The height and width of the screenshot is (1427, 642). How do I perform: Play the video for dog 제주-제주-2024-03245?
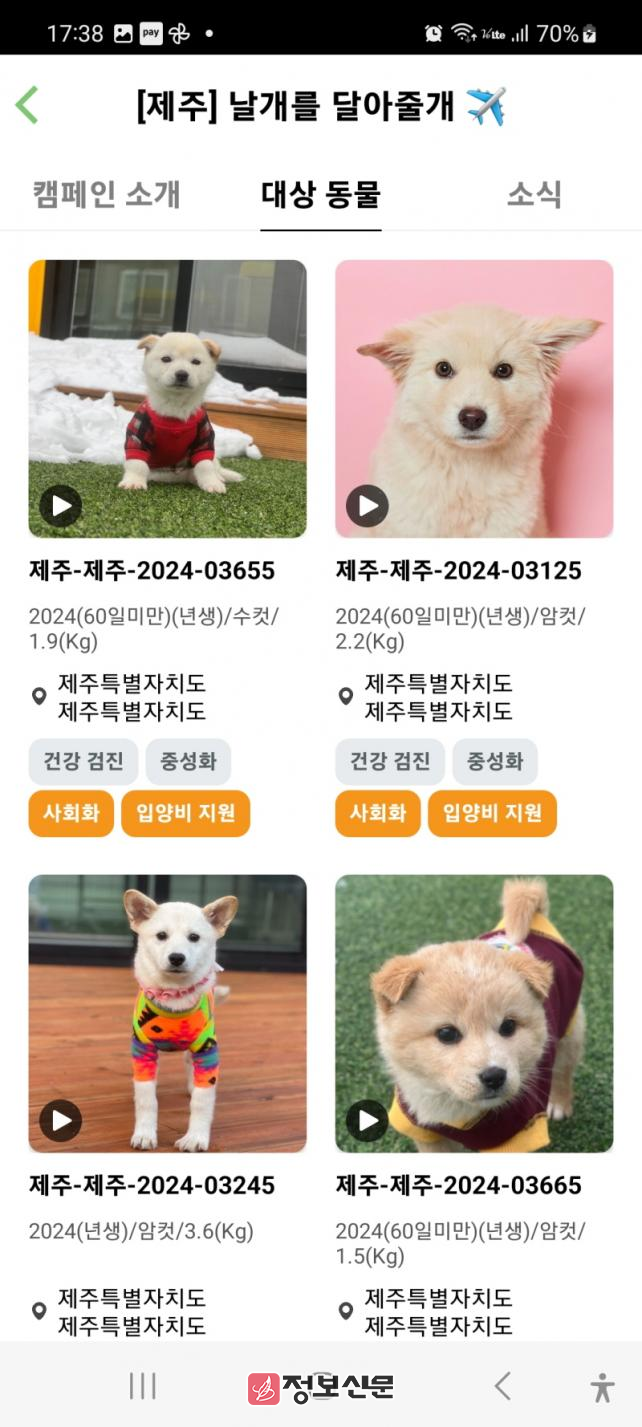coord(60,1121)
